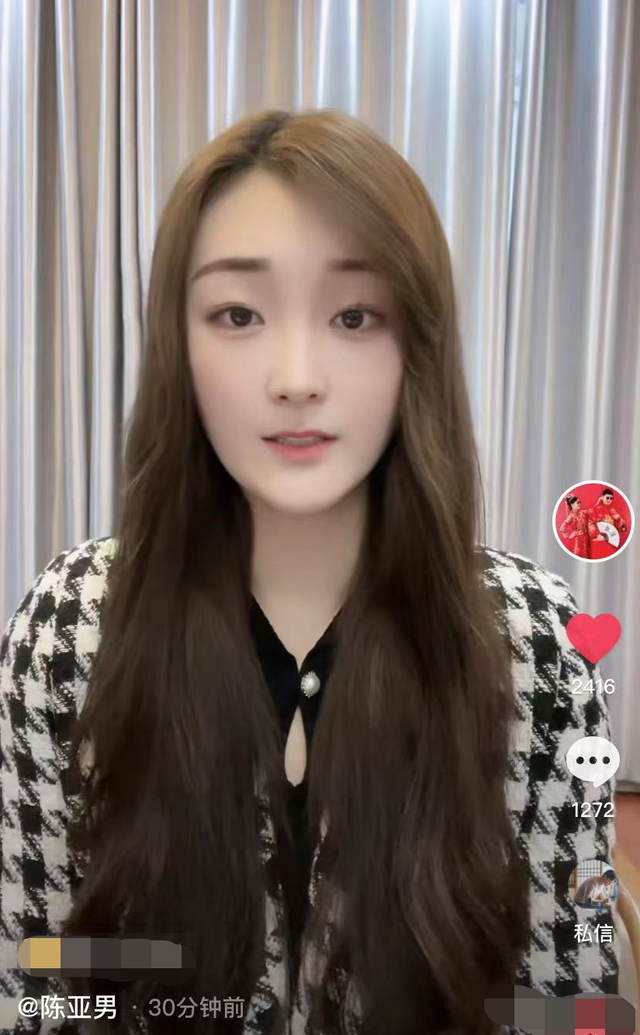Send a private message via 私信
Viewport: 640px width, 1035px height.
593,885
